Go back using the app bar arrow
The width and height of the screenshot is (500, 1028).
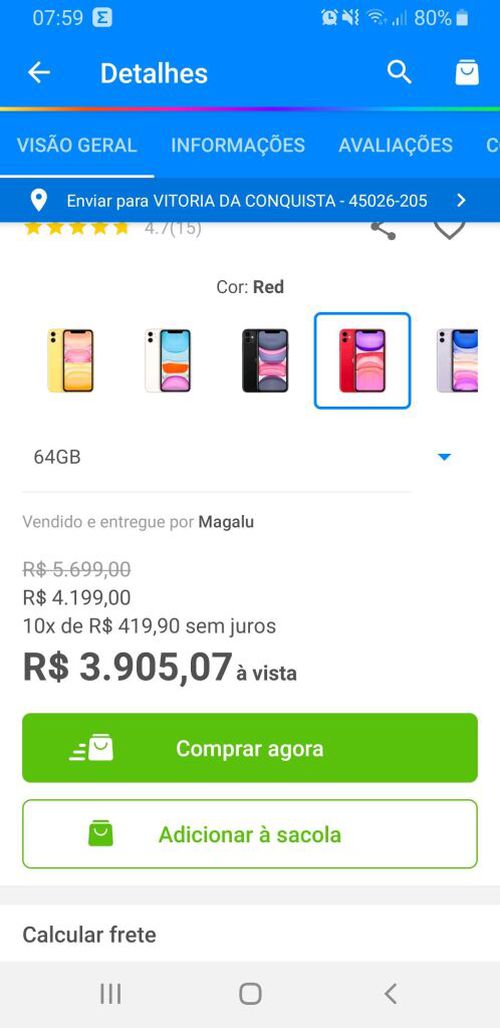pos(39,73)
